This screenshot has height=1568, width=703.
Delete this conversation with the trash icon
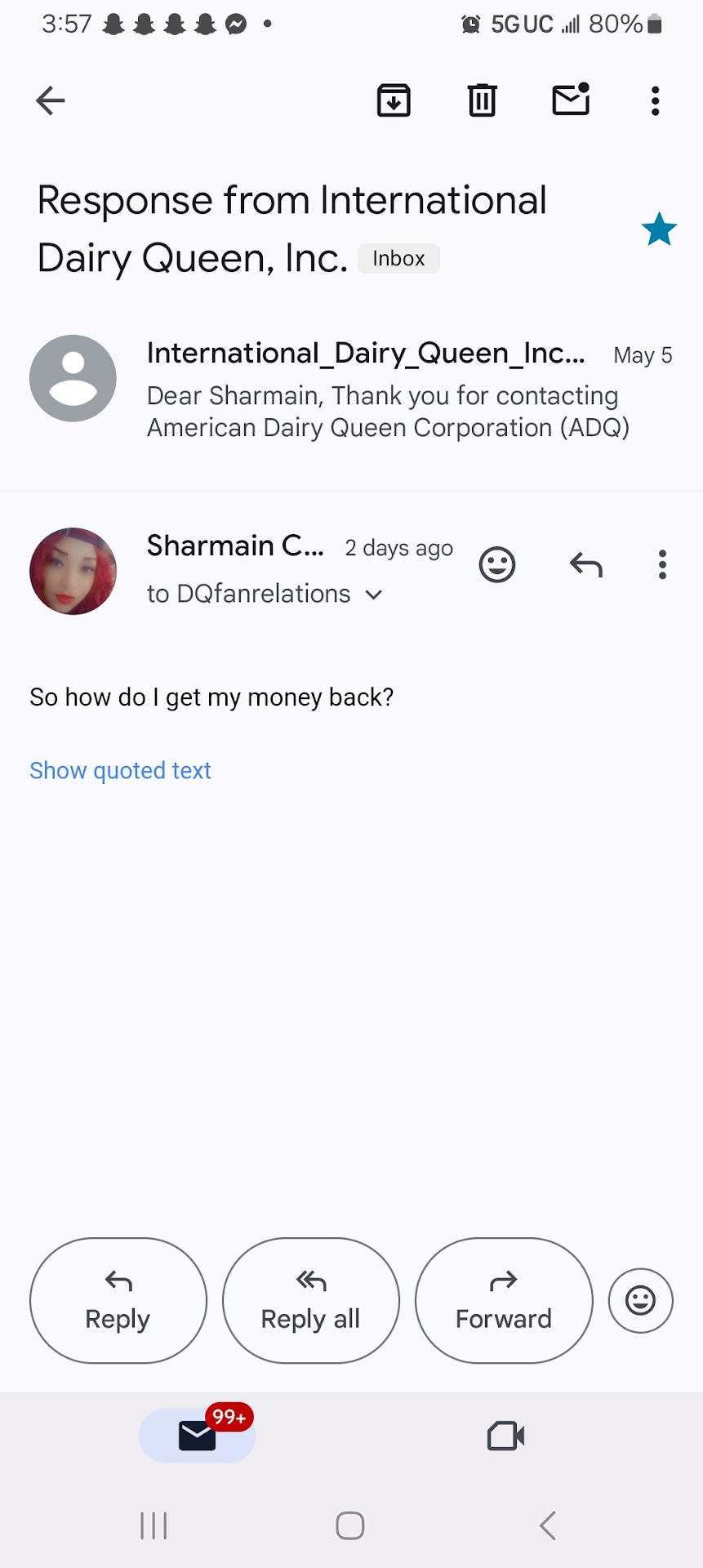[482, 100]
